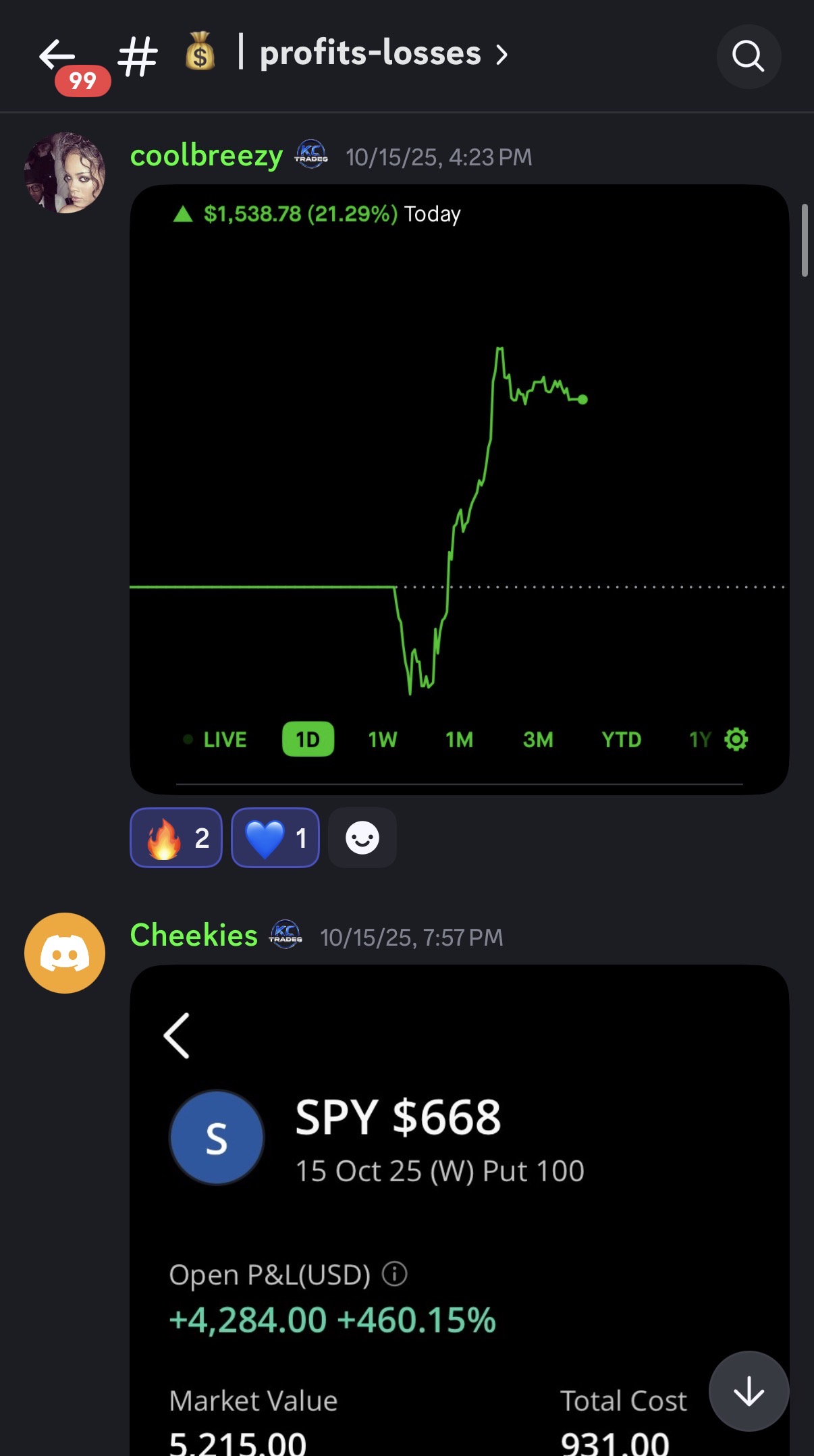Open the profits-losses channel details
814x1456 pixels.
tap(370, 54)
